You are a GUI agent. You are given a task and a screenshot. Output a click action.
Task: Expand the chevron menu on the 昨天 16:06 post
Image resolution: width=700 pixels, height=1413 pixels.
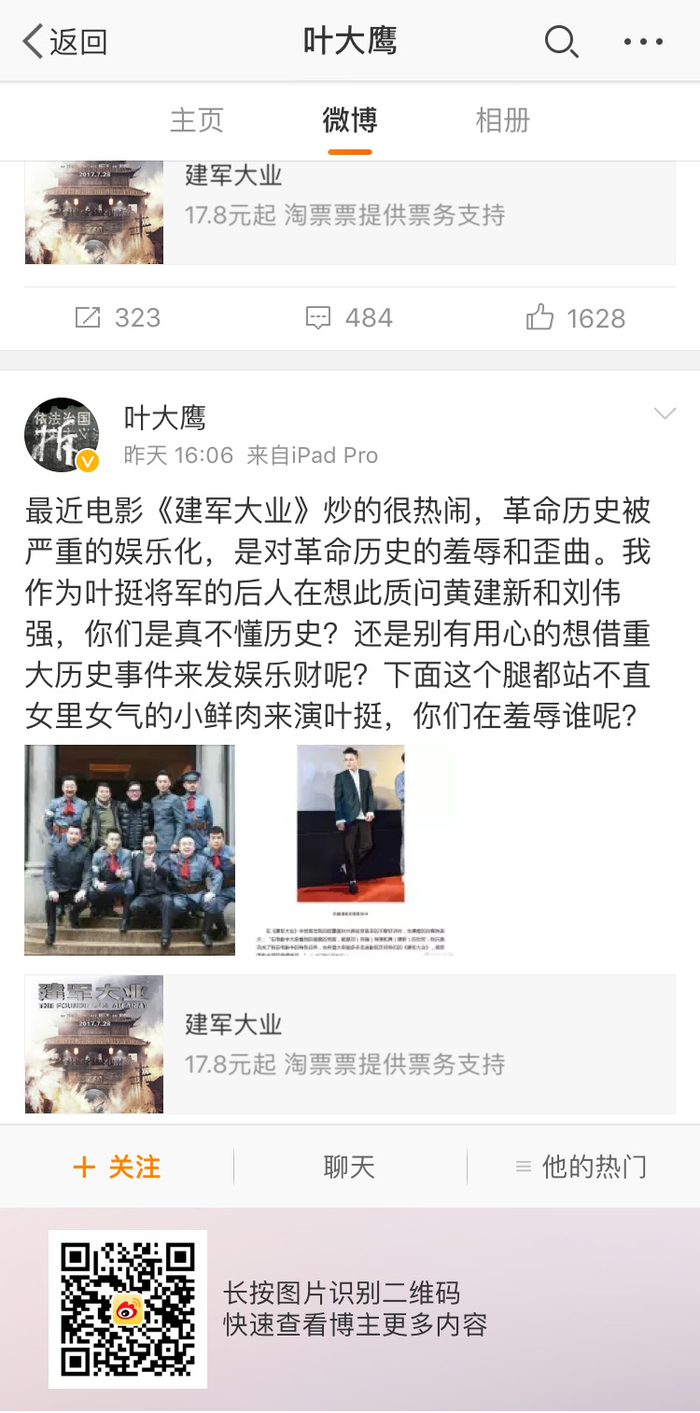pos(664,414)
